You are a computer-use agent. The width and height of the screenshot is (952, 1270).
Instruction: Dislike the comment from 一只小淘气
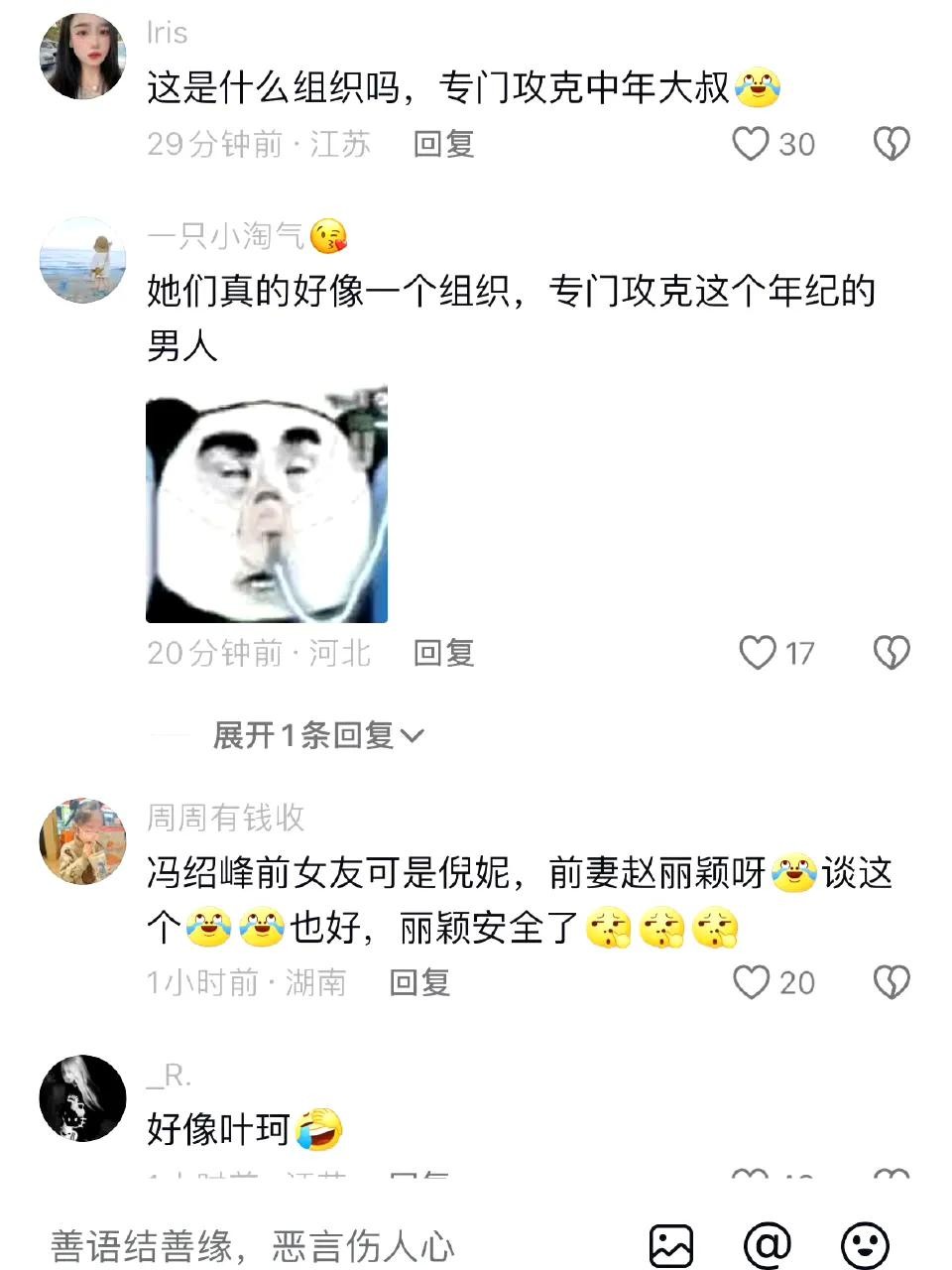[892, 653]
